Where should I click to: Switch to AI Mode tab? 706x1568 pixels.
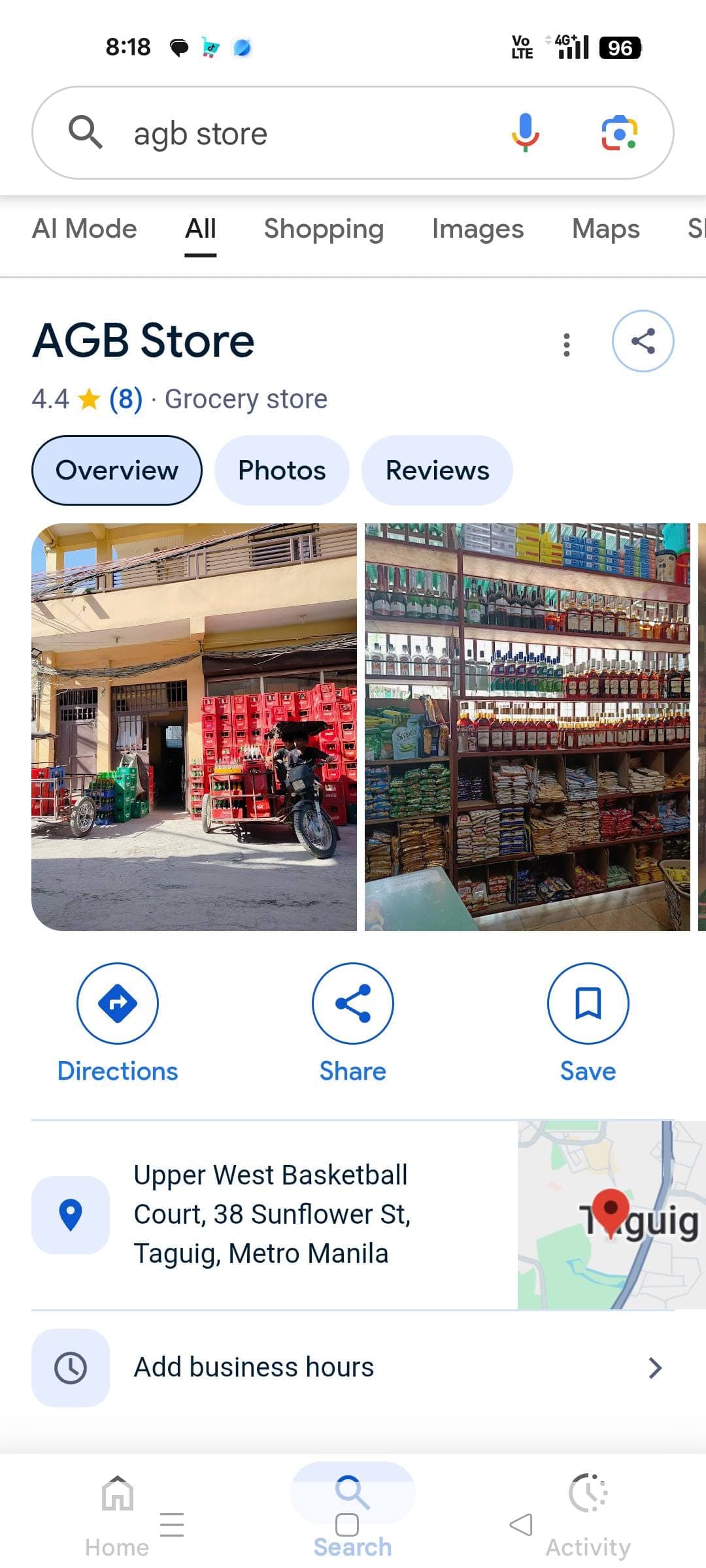[84, 229]
